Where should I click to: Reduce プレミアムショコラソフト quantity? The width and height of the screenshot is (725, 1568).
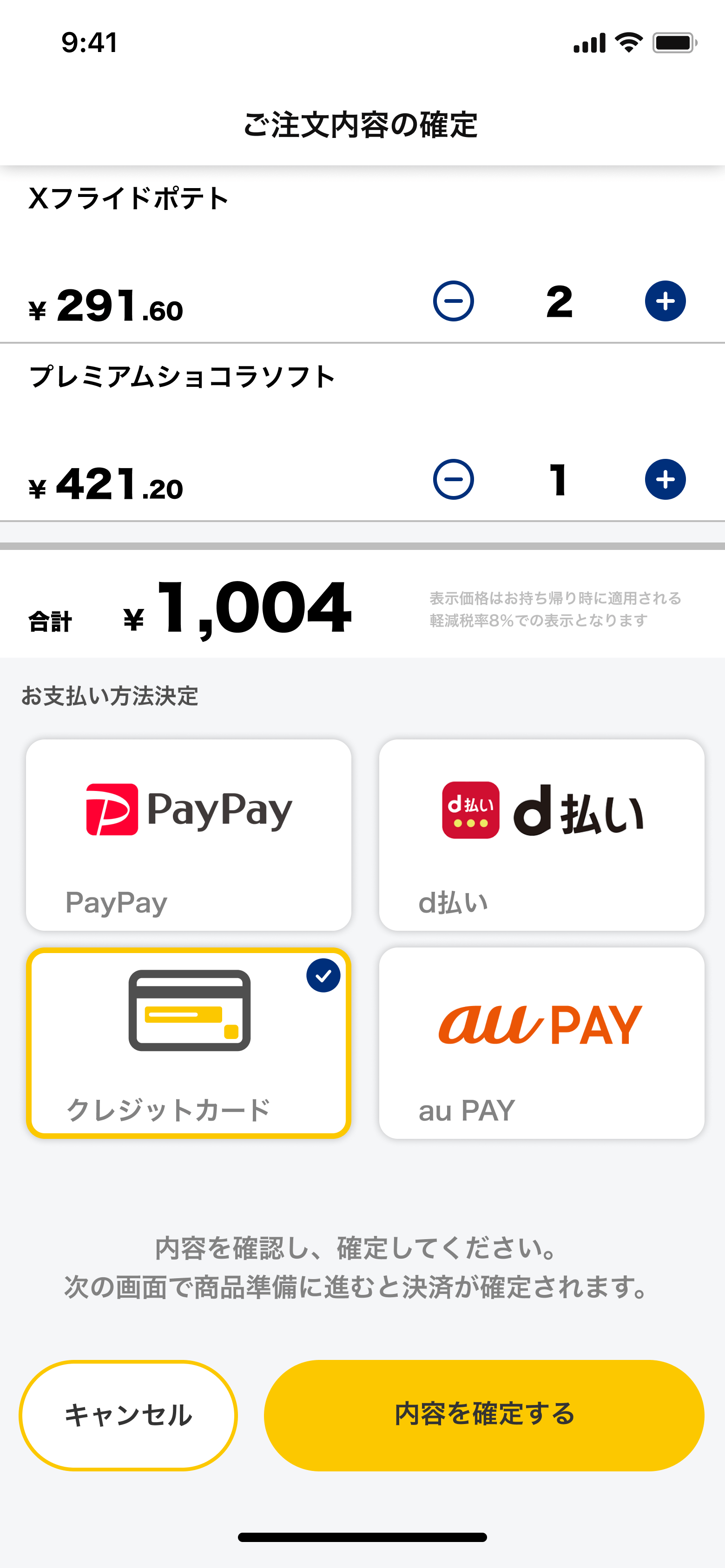pyautogui.click(x=453, y=480)
